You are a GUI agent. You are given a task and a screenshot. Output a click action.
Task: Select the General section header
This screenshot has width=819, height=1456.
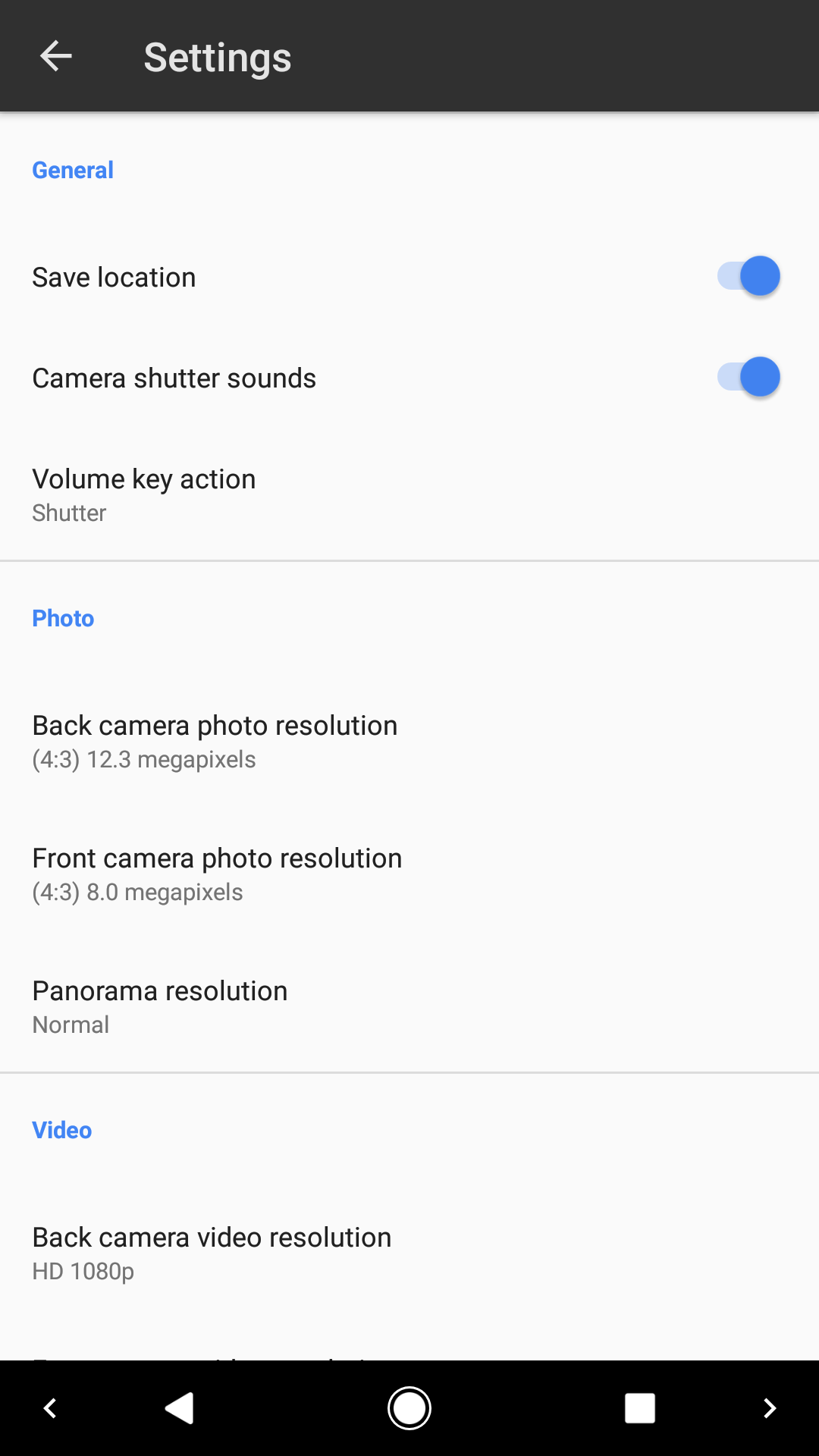pos(72,169)
